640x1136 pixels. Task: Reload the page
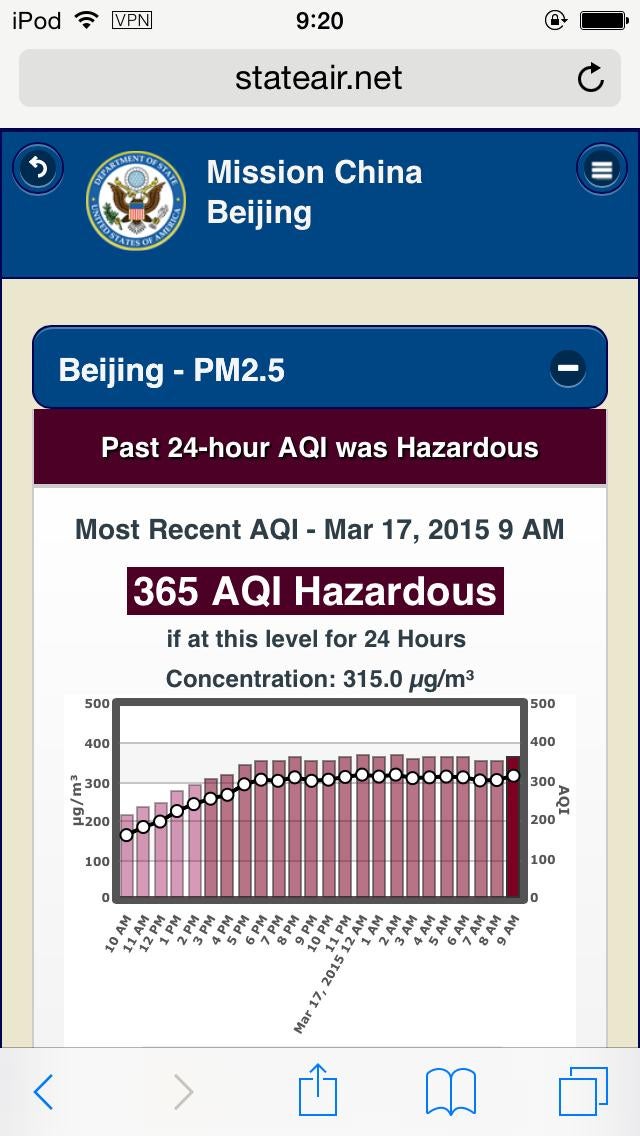590,78
